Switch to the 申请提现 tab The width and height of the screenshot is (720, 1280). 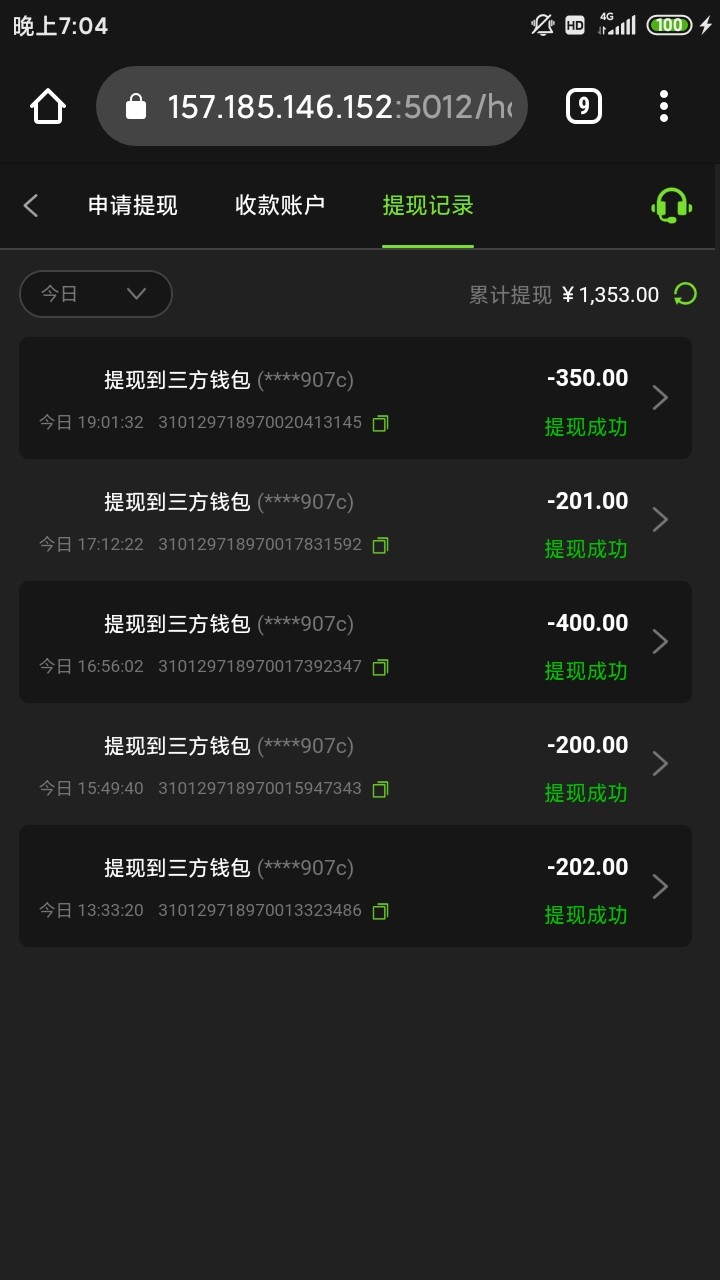coord(132,206)
